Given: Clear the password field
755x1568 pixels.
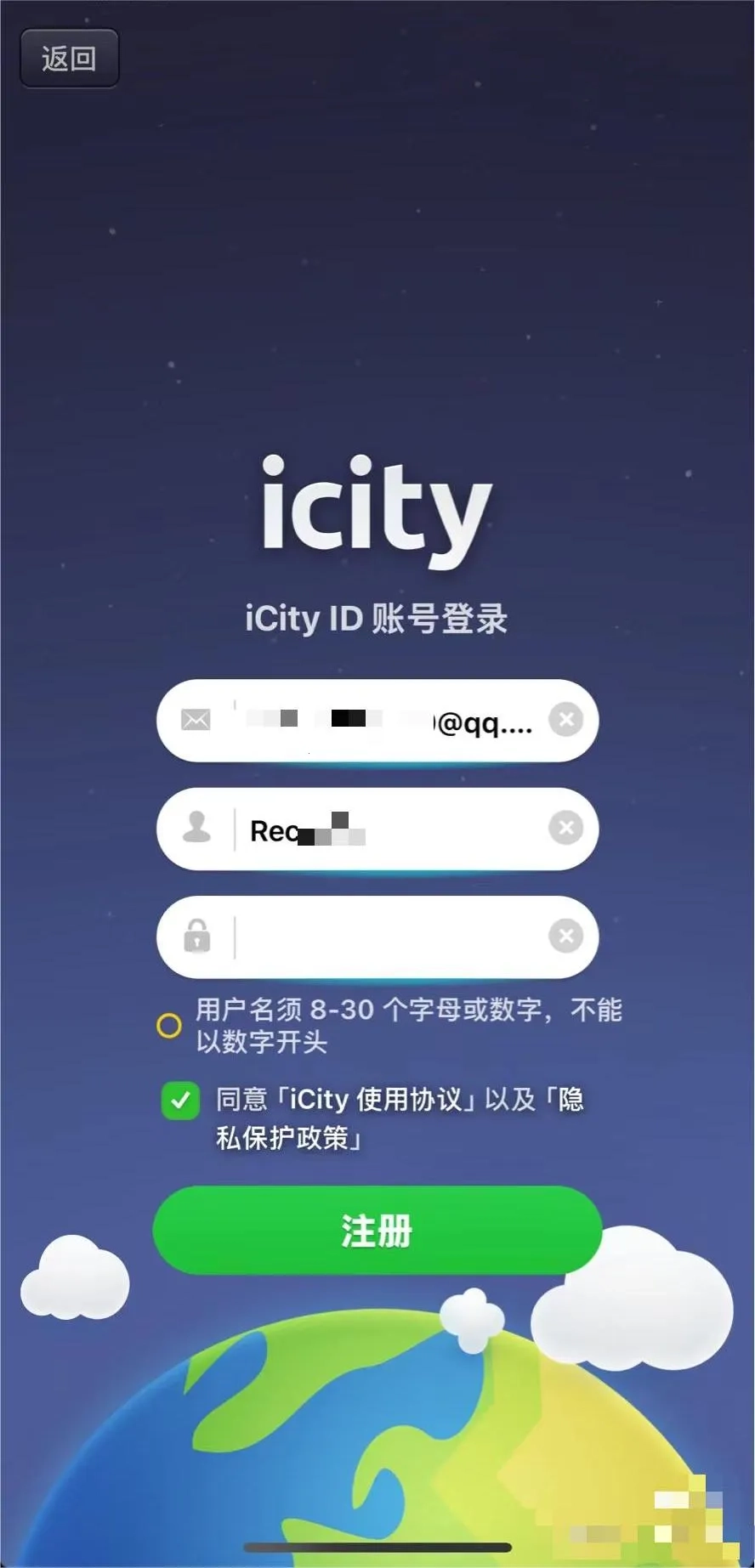Looking at the screenshot, I should [x=565, y=937].
